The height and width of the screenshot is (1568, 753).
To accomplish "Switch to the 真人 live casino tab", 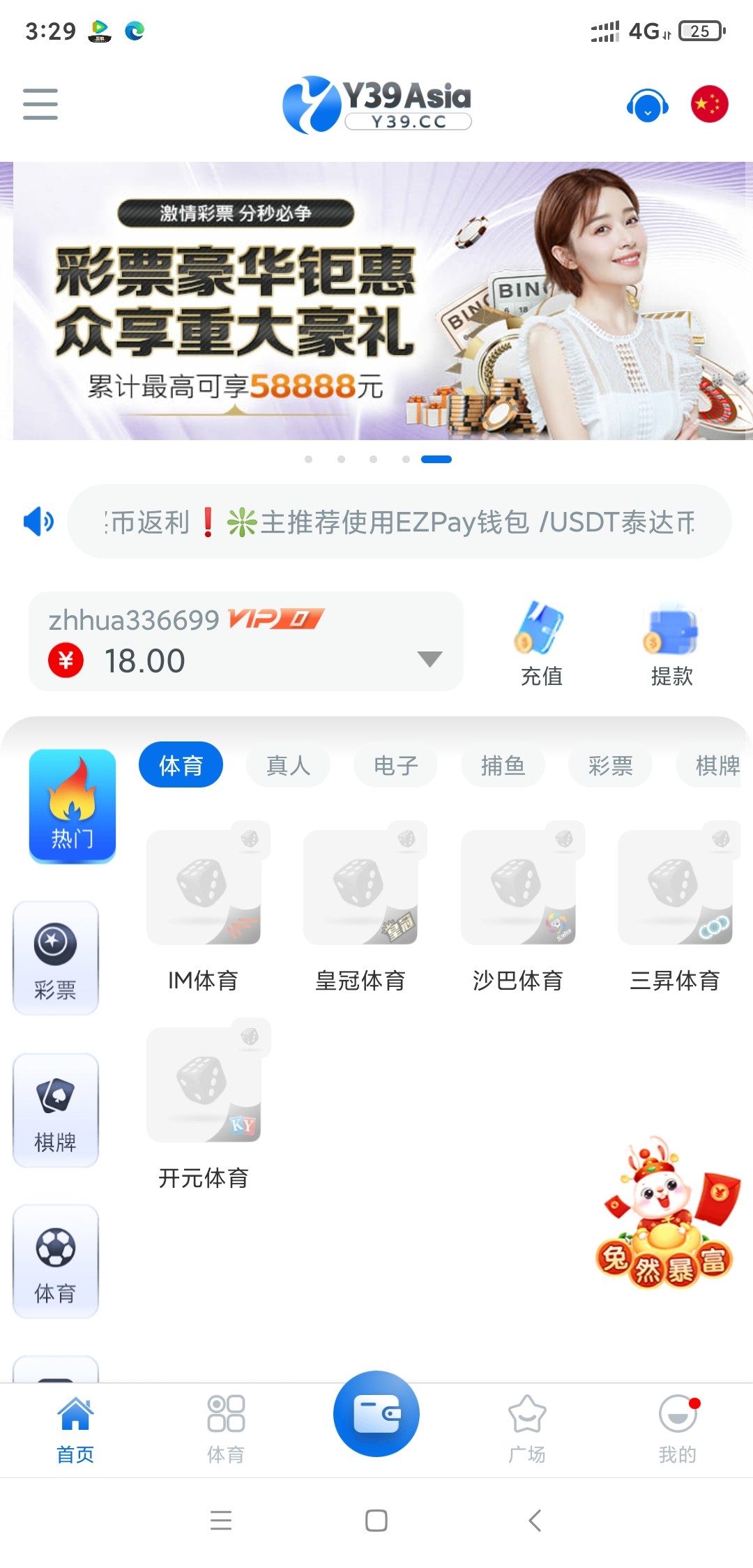I will pos(288,764).
